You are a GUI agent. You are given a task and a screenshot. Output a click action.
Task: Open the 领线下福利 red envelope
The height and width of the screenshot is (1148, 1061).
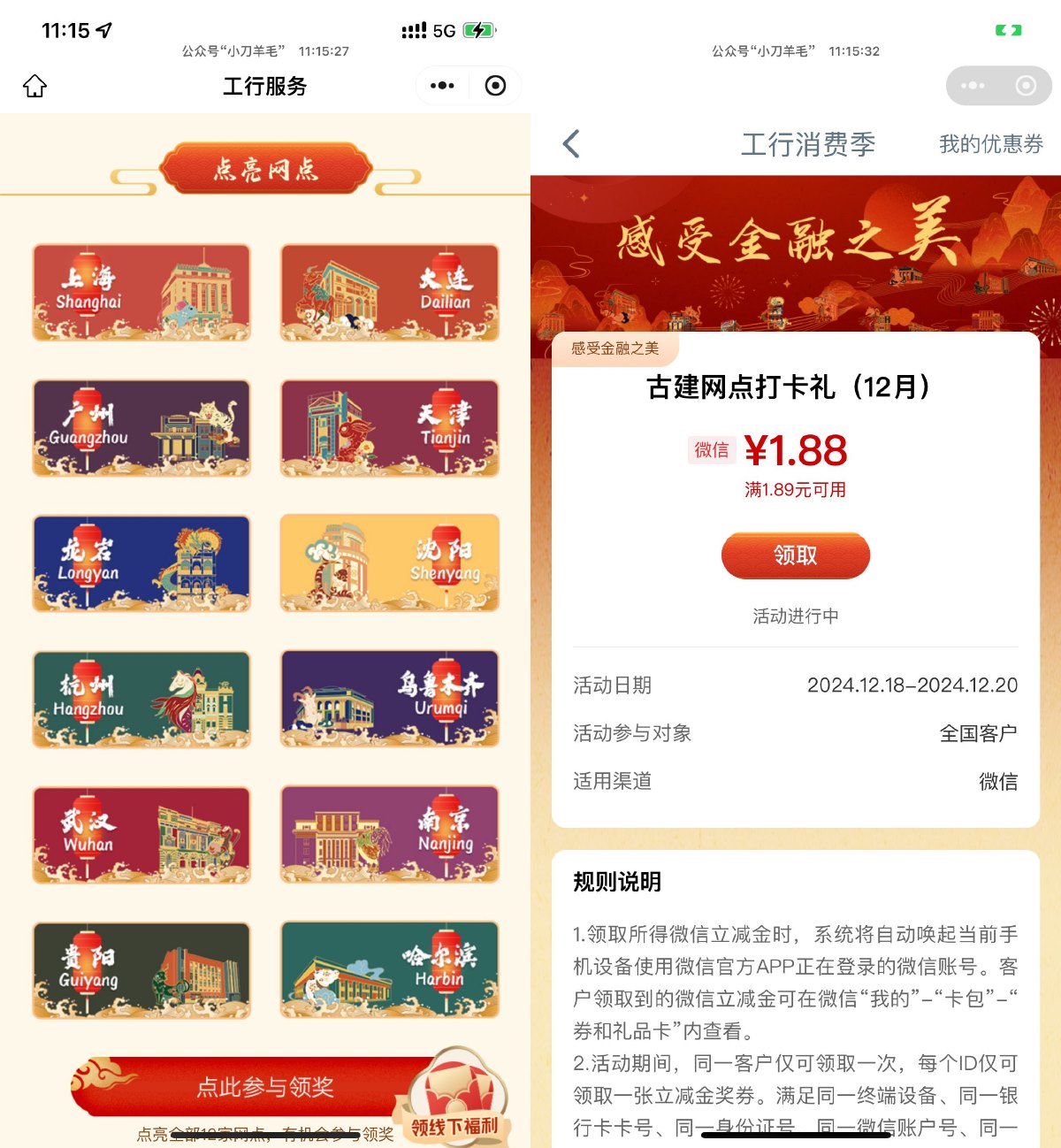pos(456,1101)
